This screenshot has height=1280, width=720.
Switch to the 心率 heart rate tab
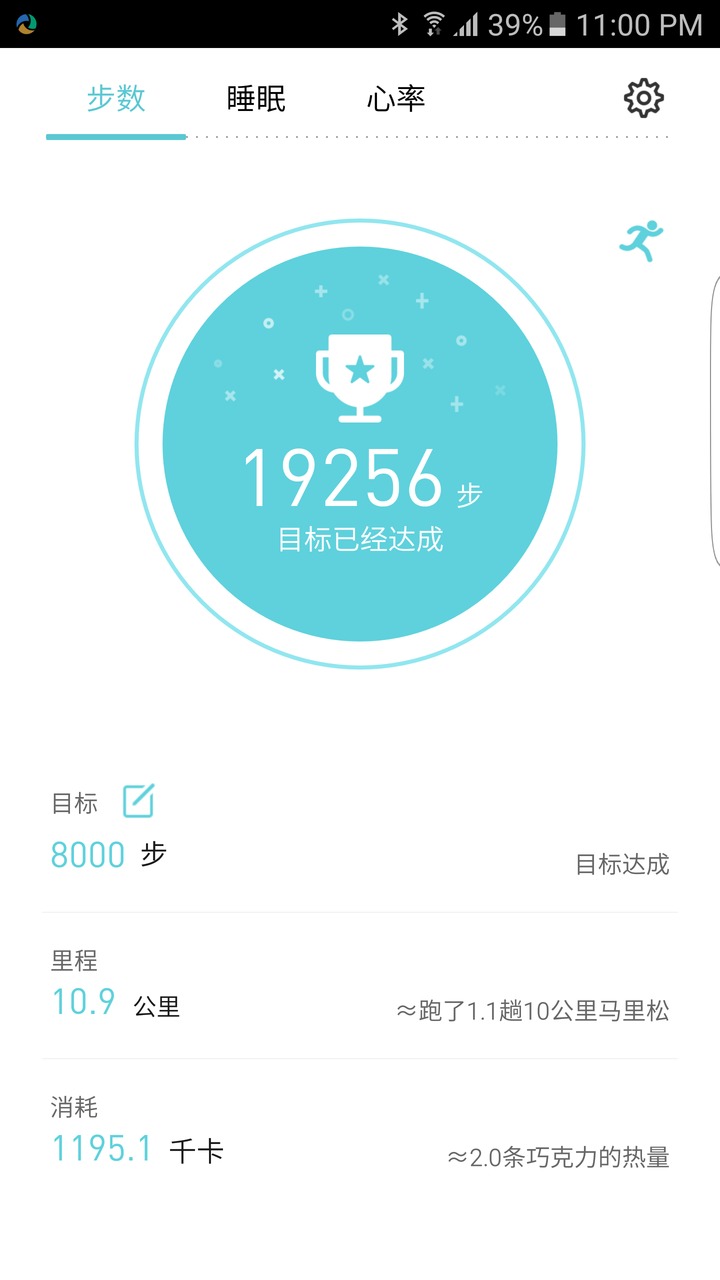pyautogui.click(x=396, y=99)
